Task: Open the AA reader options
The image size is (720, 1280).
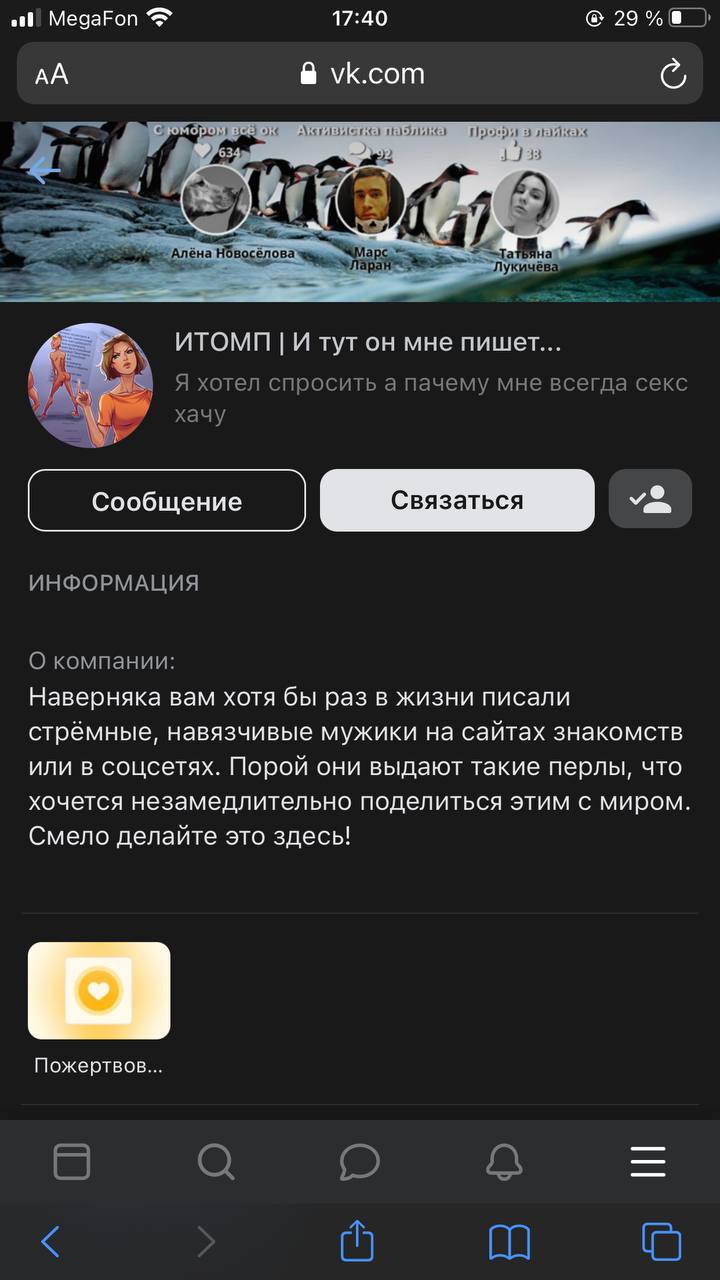Action: point(52,74)
